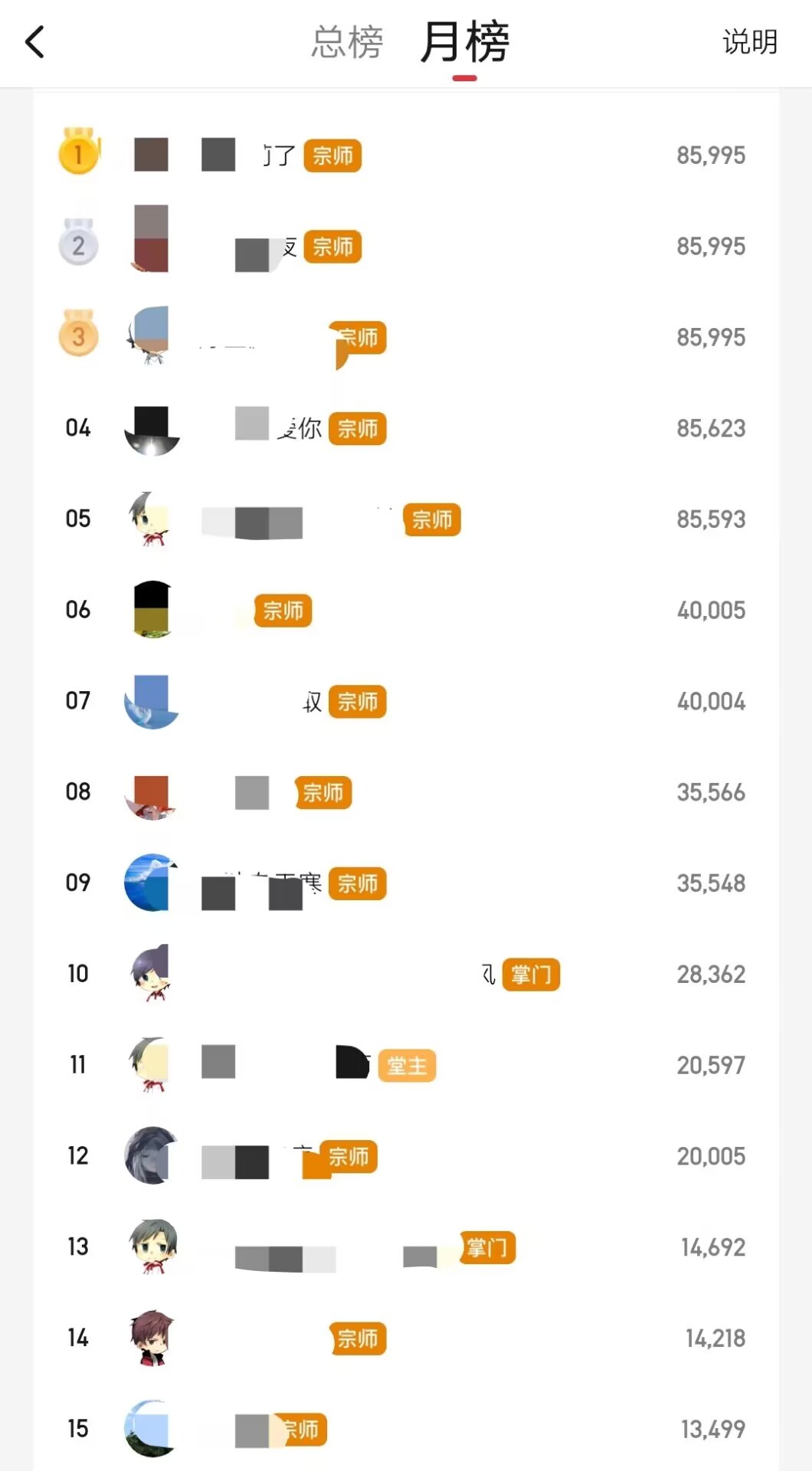Open the rank 06 user with 40,005

point(406,611)
